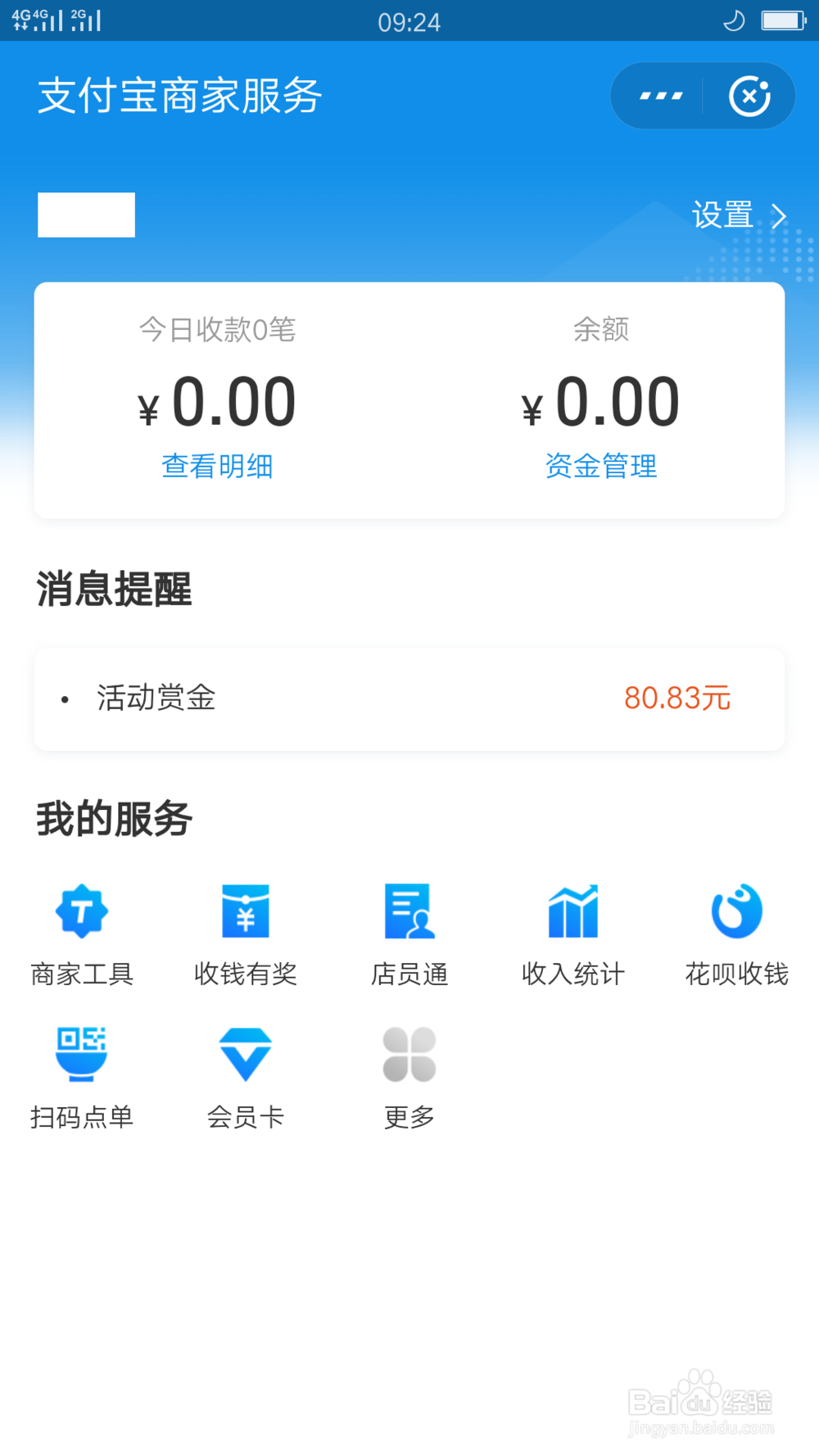Open 收入统计 income statistics
This screenshot has width=819, height=1456.
coord(573,935)
